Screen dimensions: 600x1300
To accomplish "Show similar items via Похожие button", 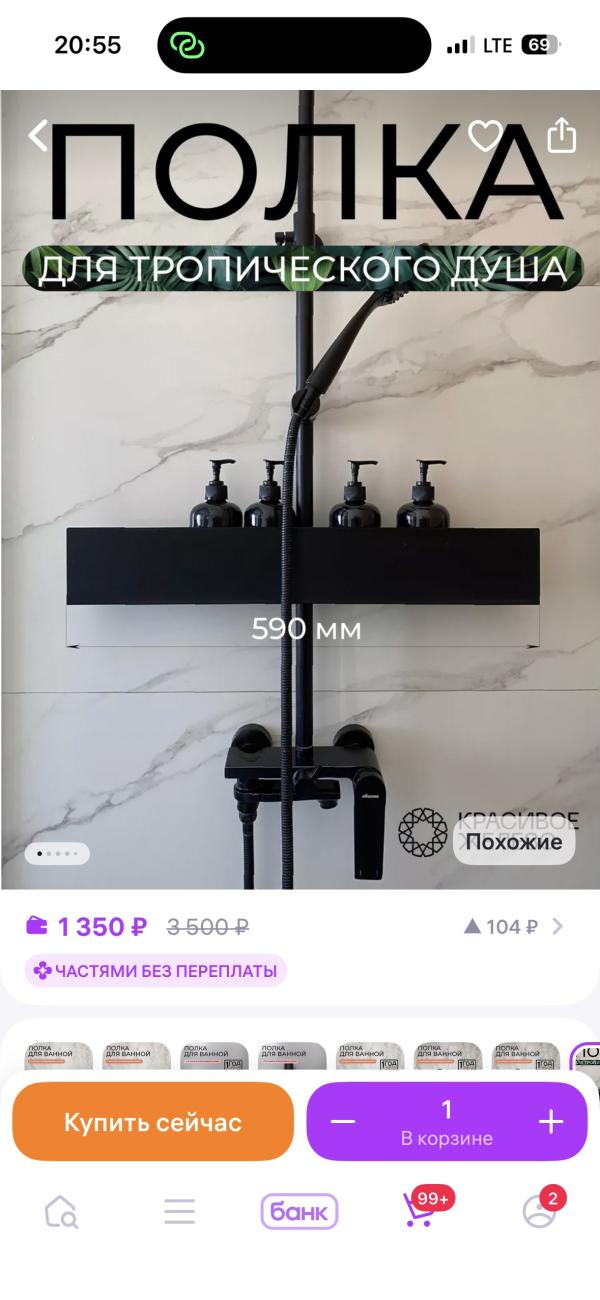I will tap(513, 842).
